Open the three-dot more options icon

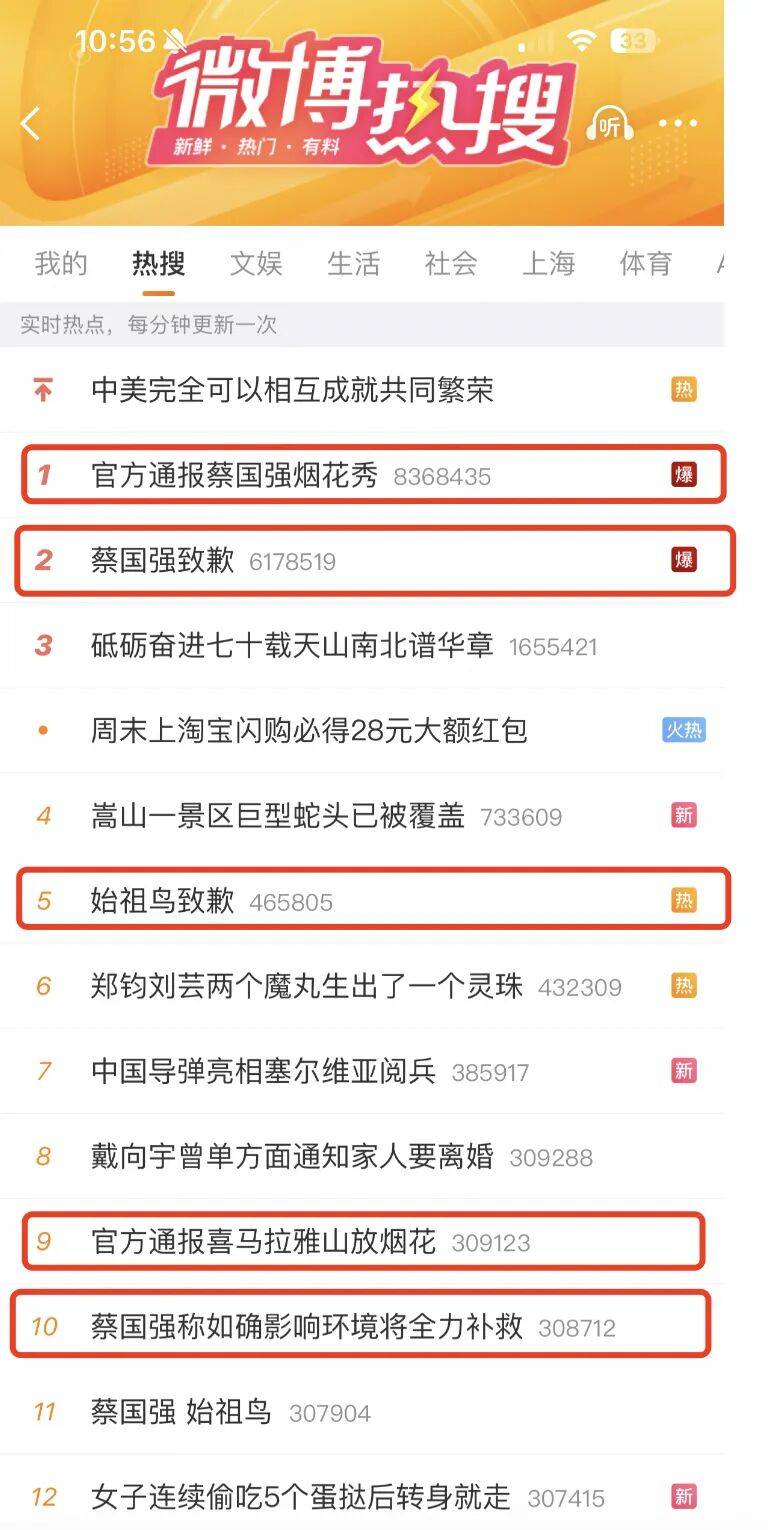click(679, 122)
